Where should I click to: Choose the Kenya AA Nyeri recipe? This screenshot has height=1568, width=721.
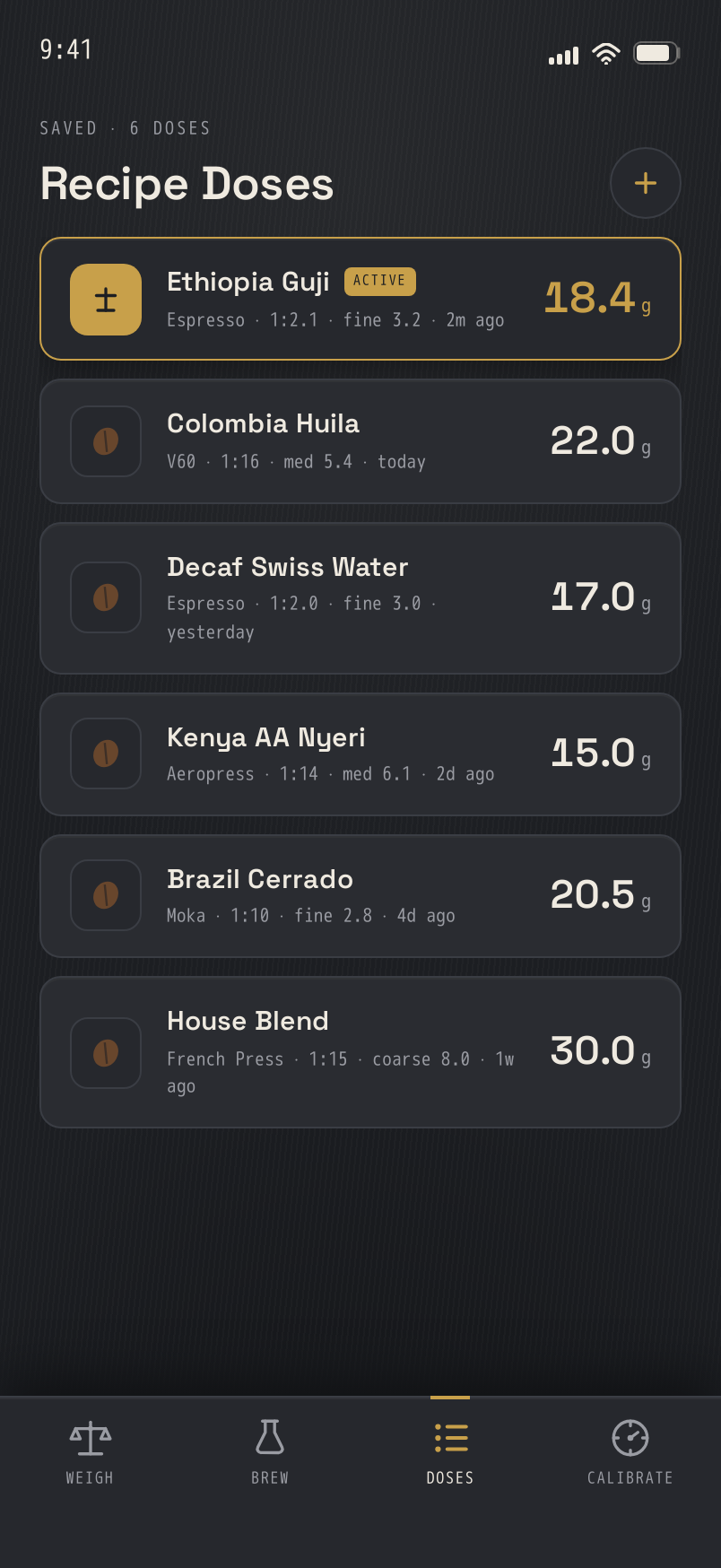360,754
